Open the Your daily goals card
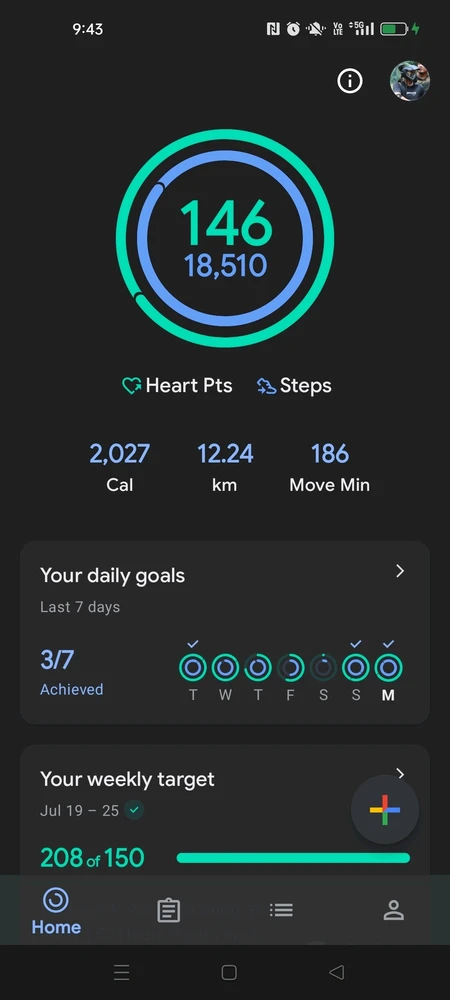The width and height of the screenshot is (450, 1000). click(225, 633)
